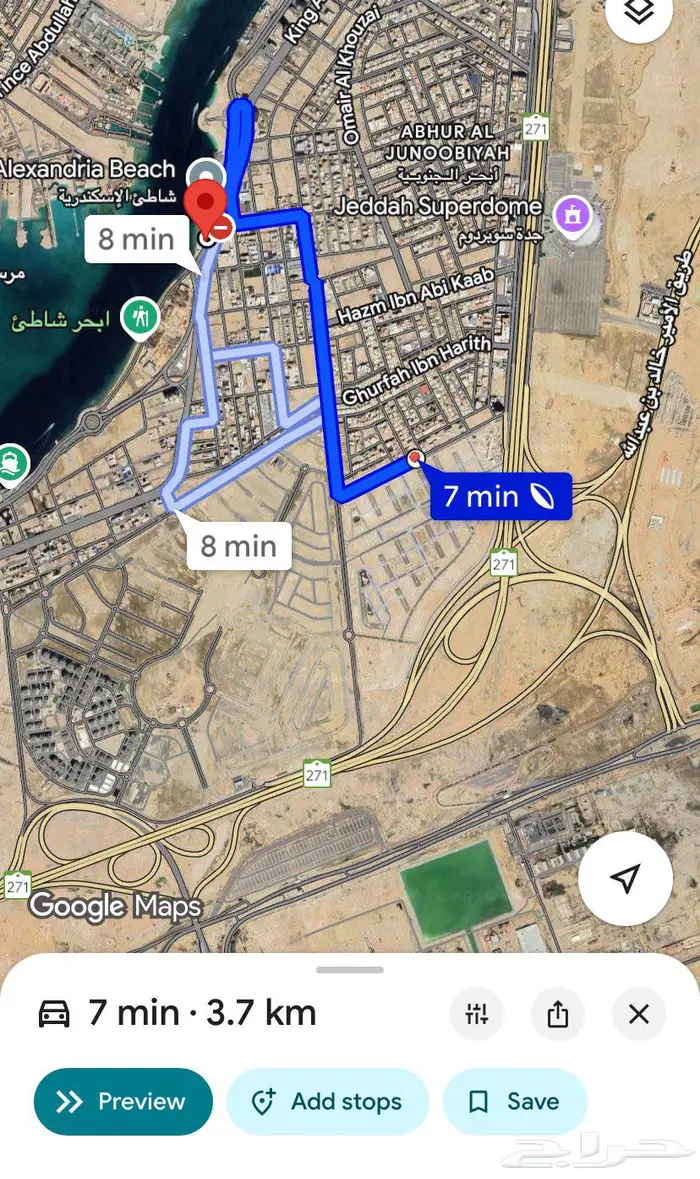This screenshot has width=700, height=1179.
Task: Save this route
Action: [514, 1102]
